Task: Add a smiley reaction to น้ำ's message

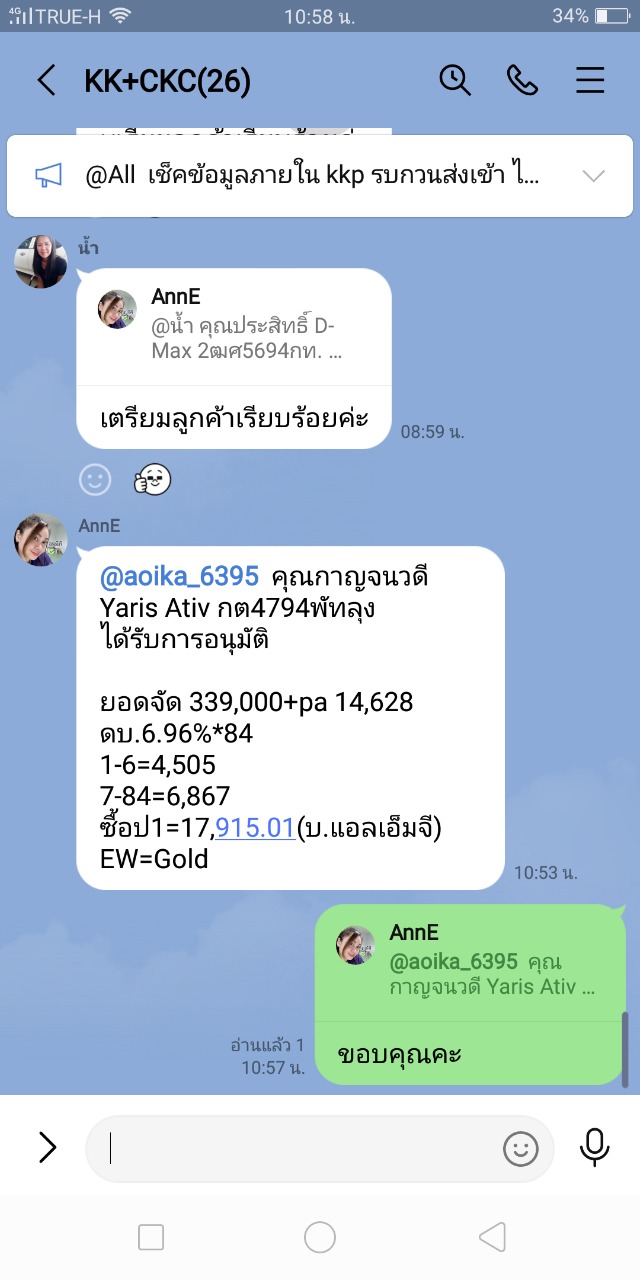Action: pyautogui.click(x=95, y=480)
